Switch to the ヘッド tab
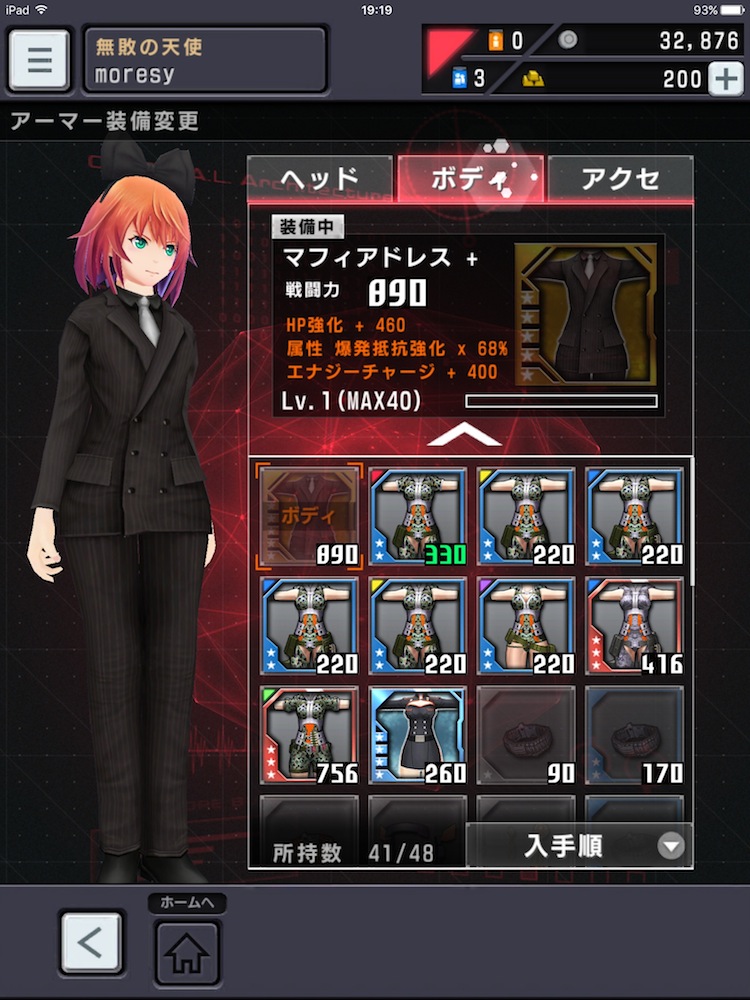The image size is (750, 1000). pos(319,179)
